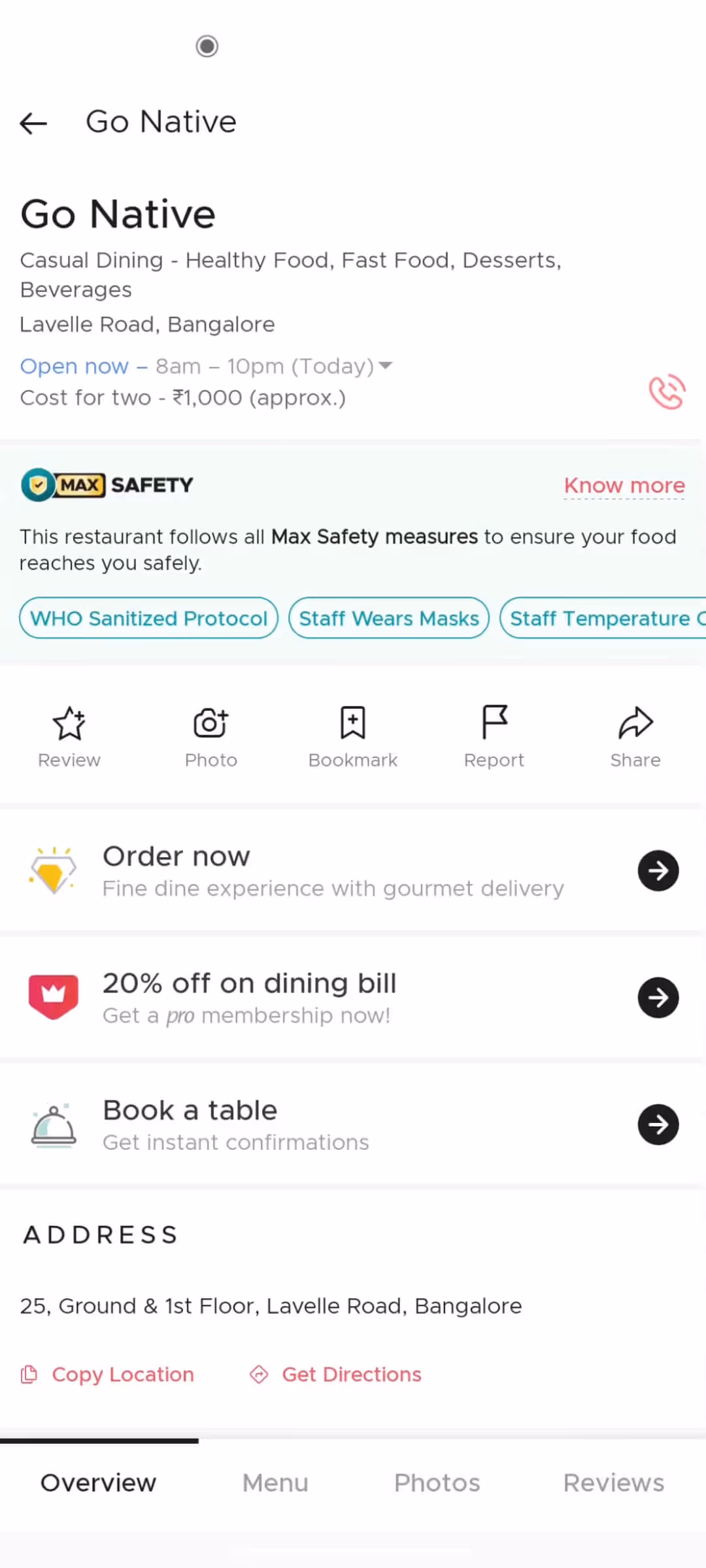Copy the restaurant location

click(x=108, y=1375)
